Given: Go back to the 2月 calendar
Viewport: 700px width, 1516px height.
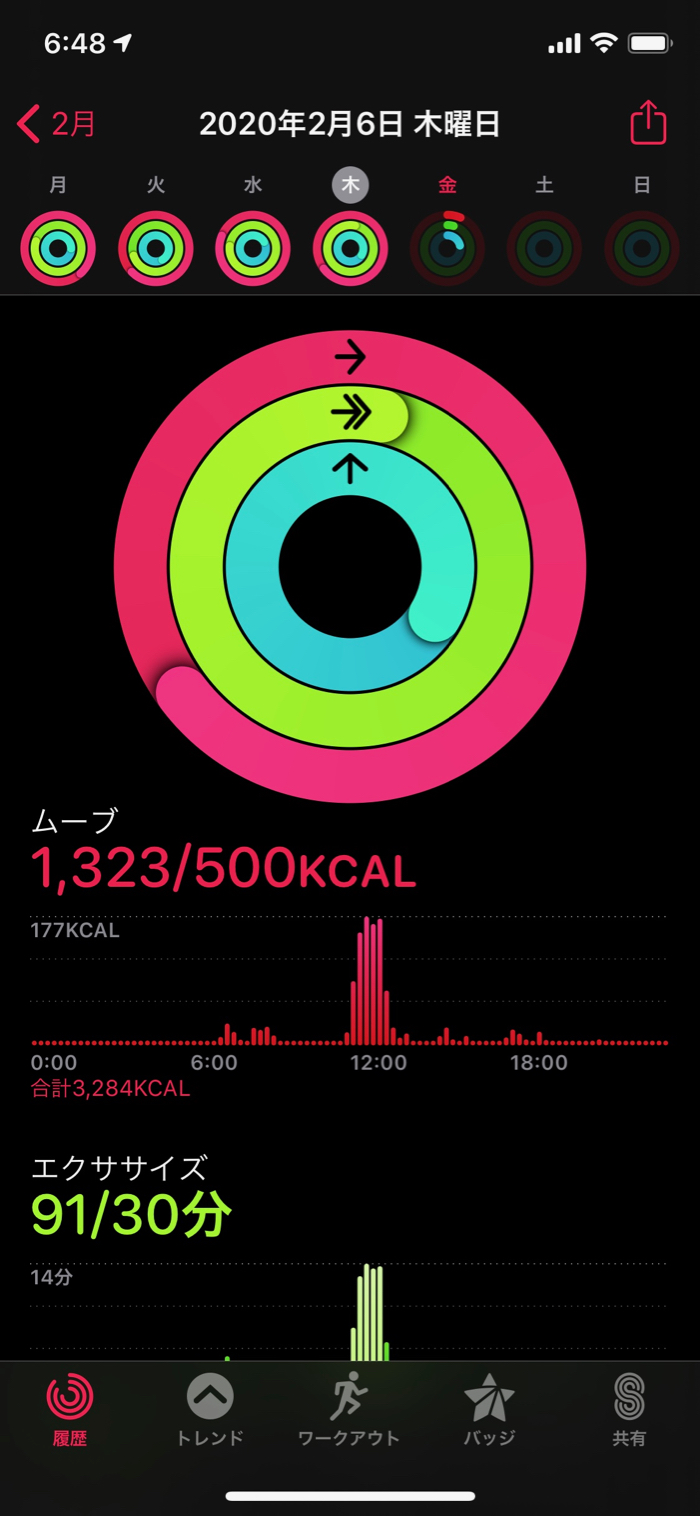Looking at the screenshot, I should (x=57, y=124).
